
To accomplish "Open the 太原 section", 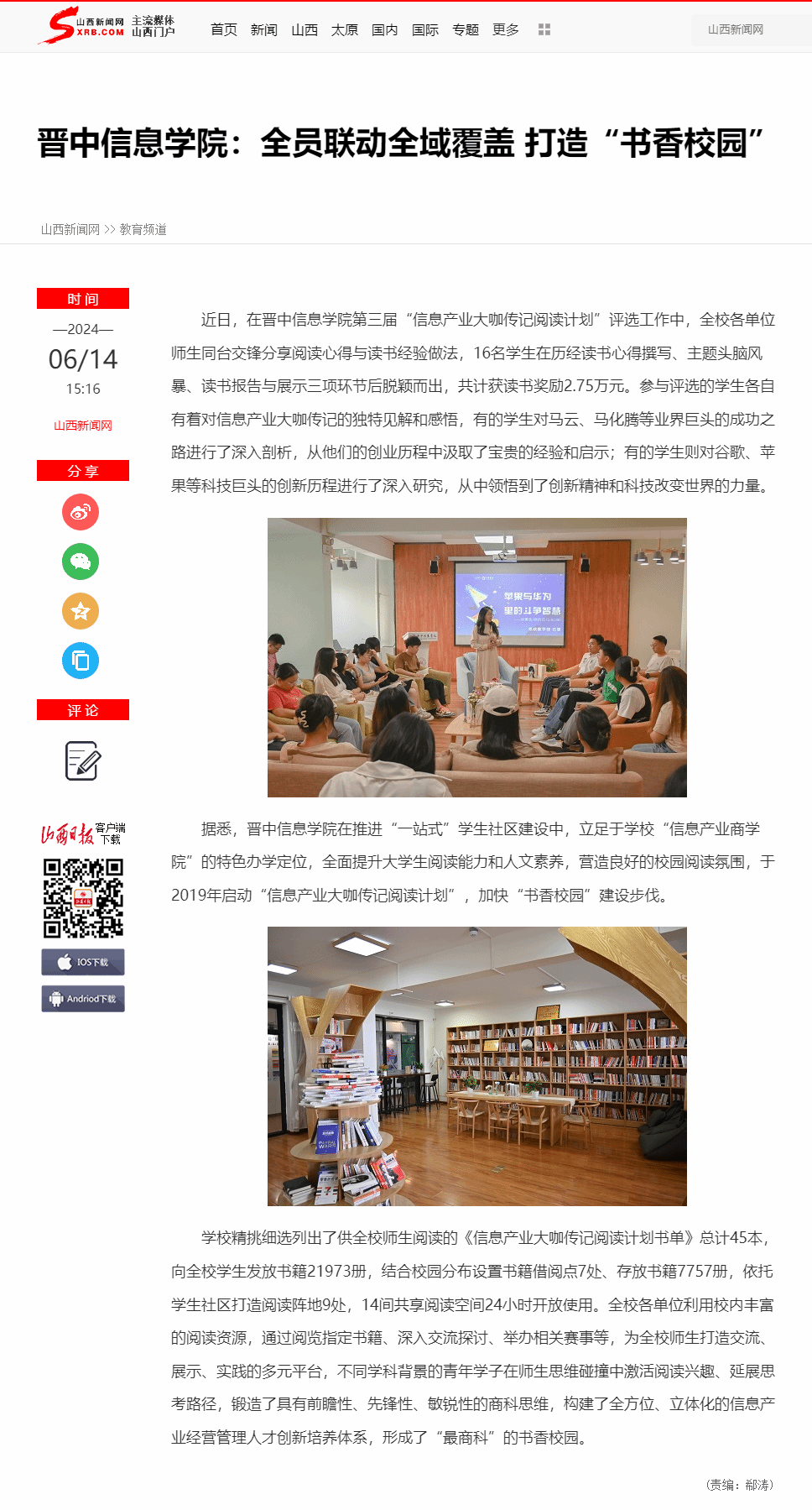I will tap(345, 29).
